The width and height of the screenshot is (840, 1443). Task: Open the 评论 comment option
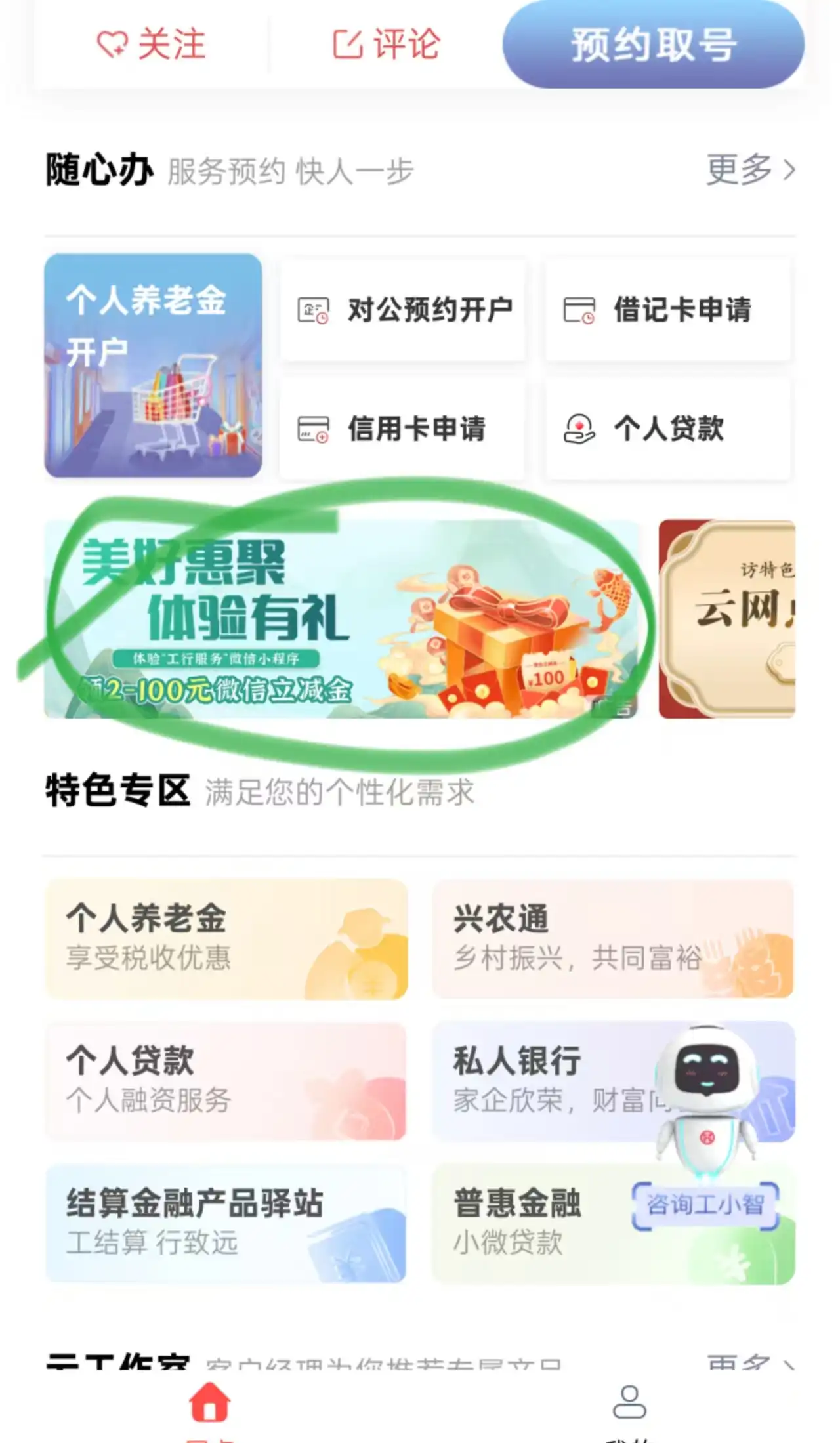tap(386, 45)
